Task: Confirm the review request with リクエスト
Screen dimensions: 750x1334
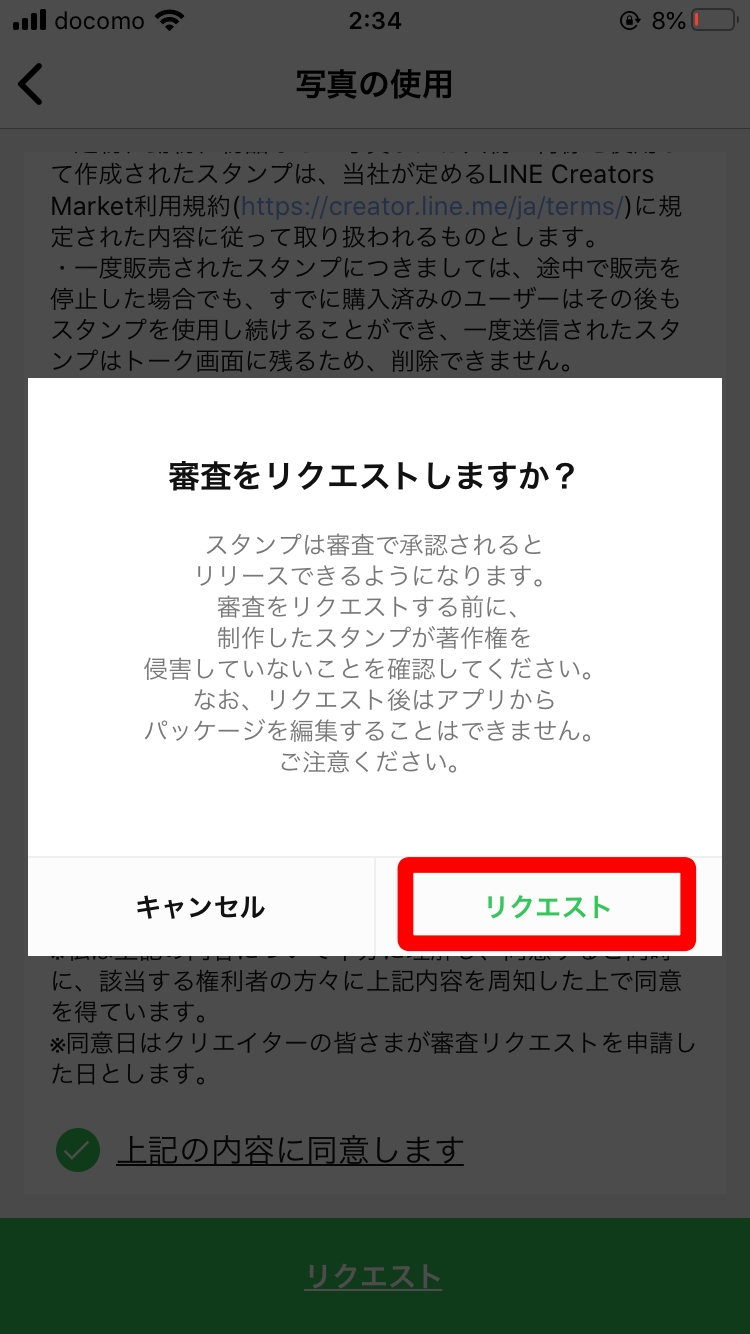Action: click(x=547, y=906)
